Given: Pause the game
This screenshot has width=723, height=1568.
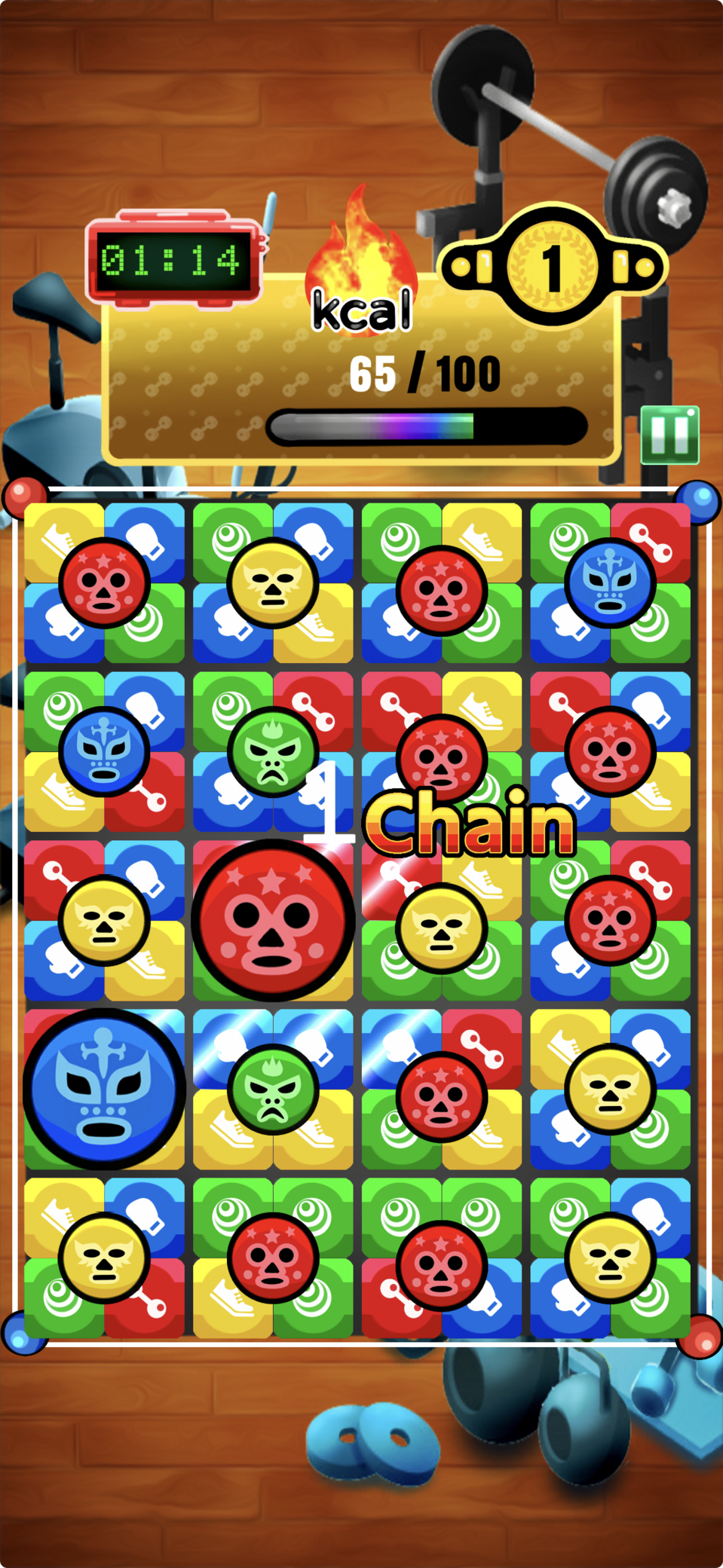Looking at the screenshot, I should tap(669, 435).
